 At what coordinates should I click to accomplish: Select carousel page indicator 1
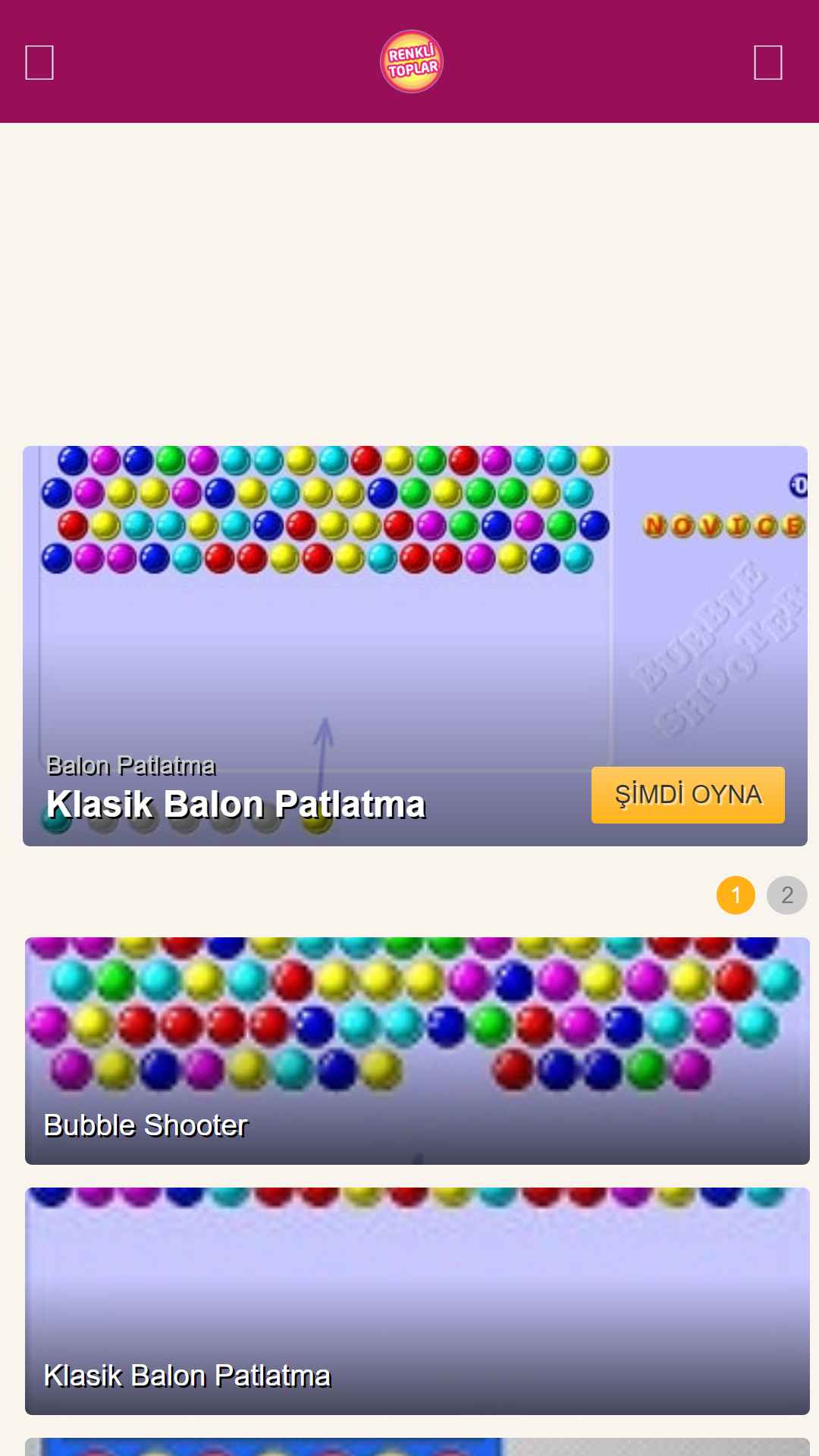[x=736, y=895]
